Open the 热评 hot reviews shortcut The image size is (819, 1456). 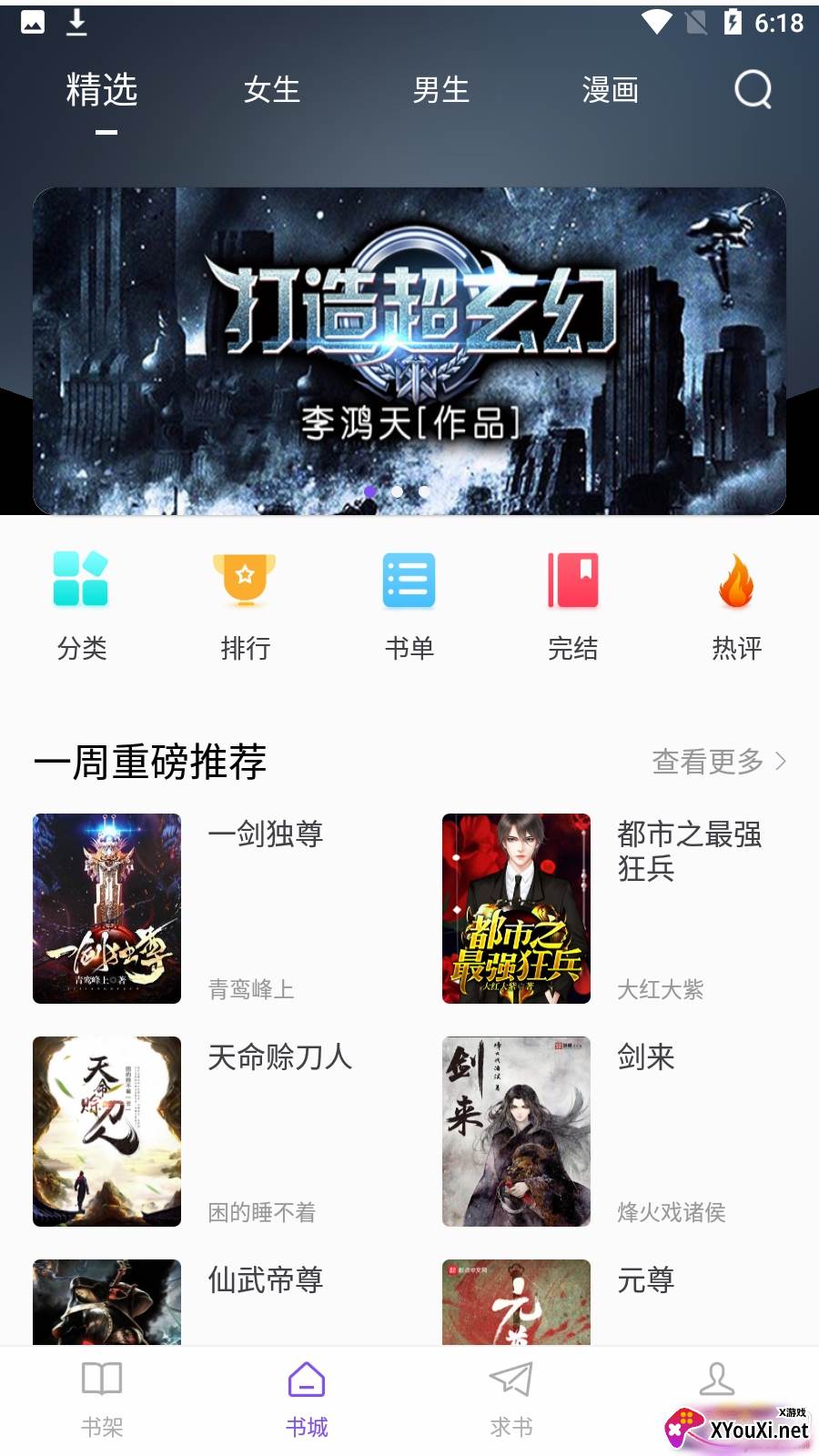pyautogui.click(x=736, y=605)
